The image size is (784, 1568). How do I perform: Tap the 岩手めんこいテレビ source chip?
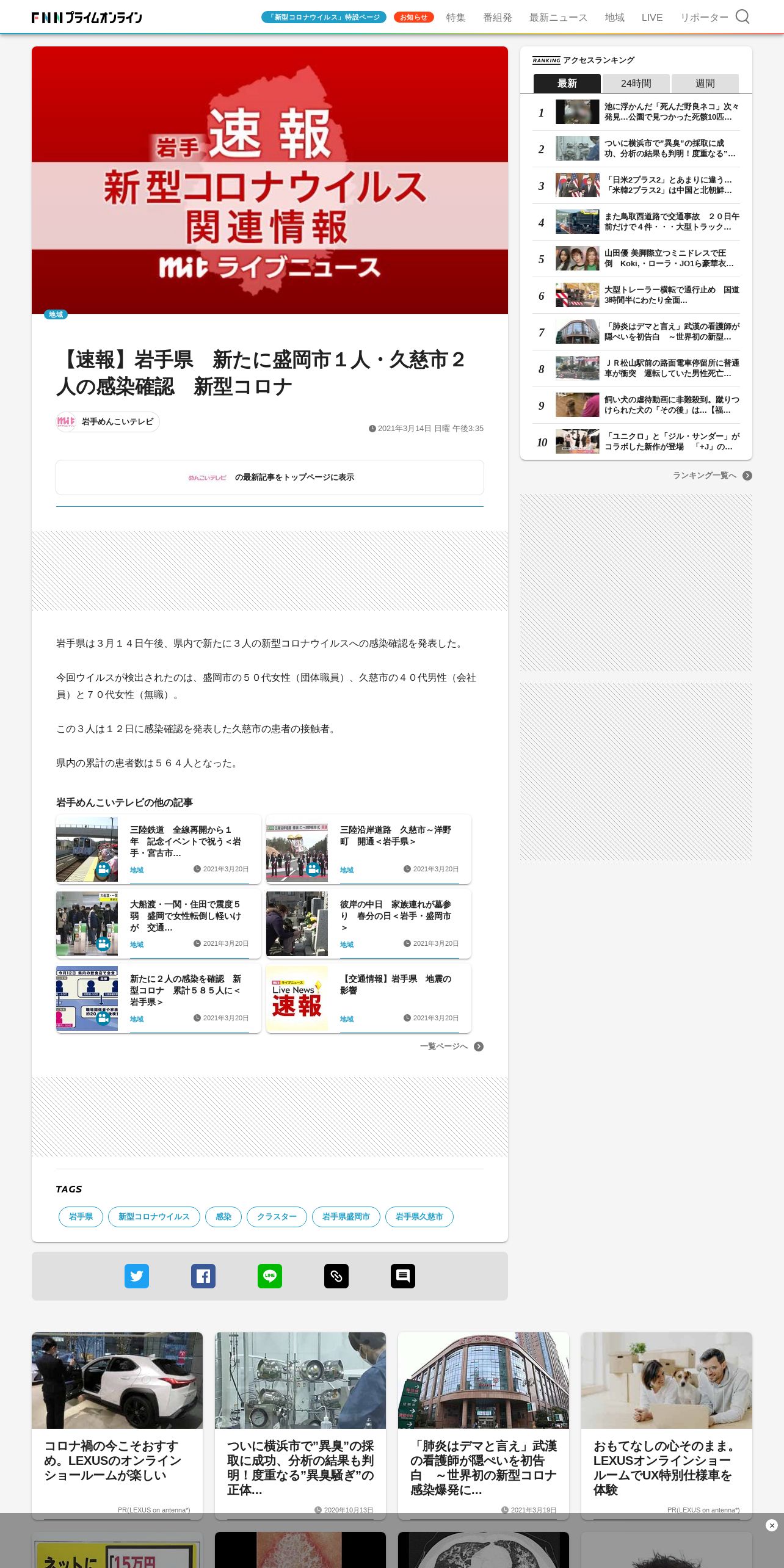click(x=108, y=422)
